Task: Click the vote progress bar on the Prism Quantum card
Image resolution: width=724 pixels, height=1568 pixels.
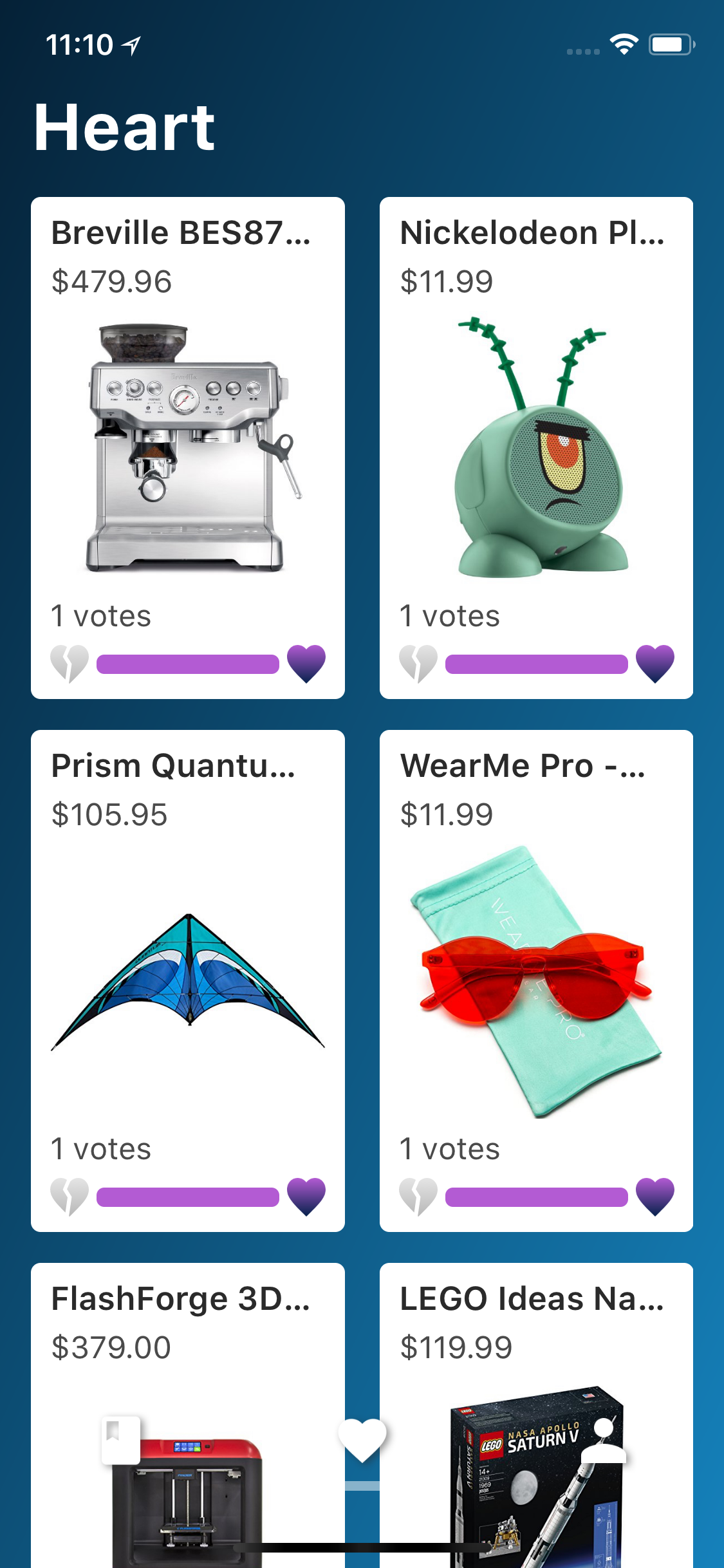Action: 187,1197
